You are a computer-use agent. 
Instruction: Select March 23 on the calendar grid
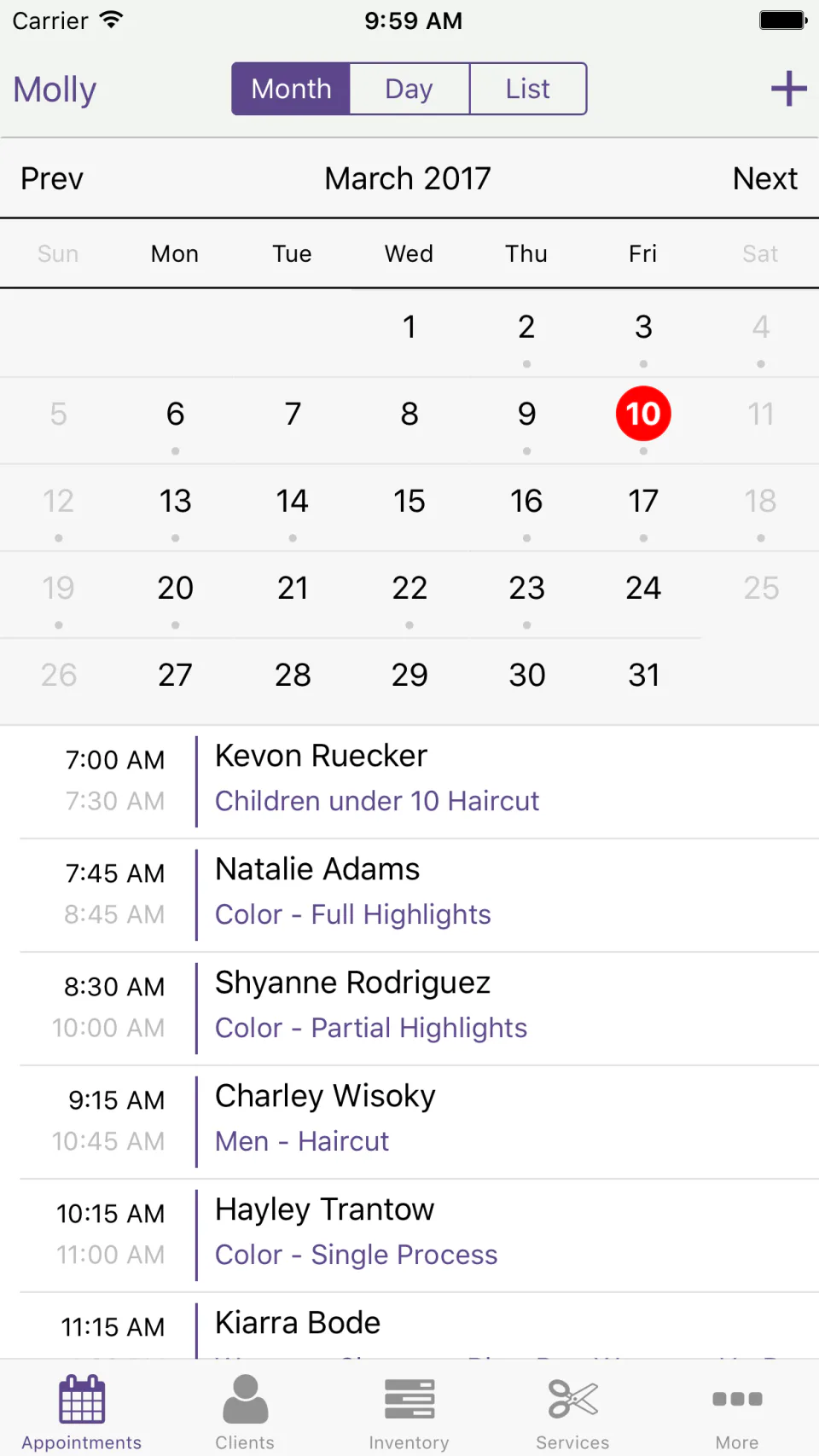[527, 587]
